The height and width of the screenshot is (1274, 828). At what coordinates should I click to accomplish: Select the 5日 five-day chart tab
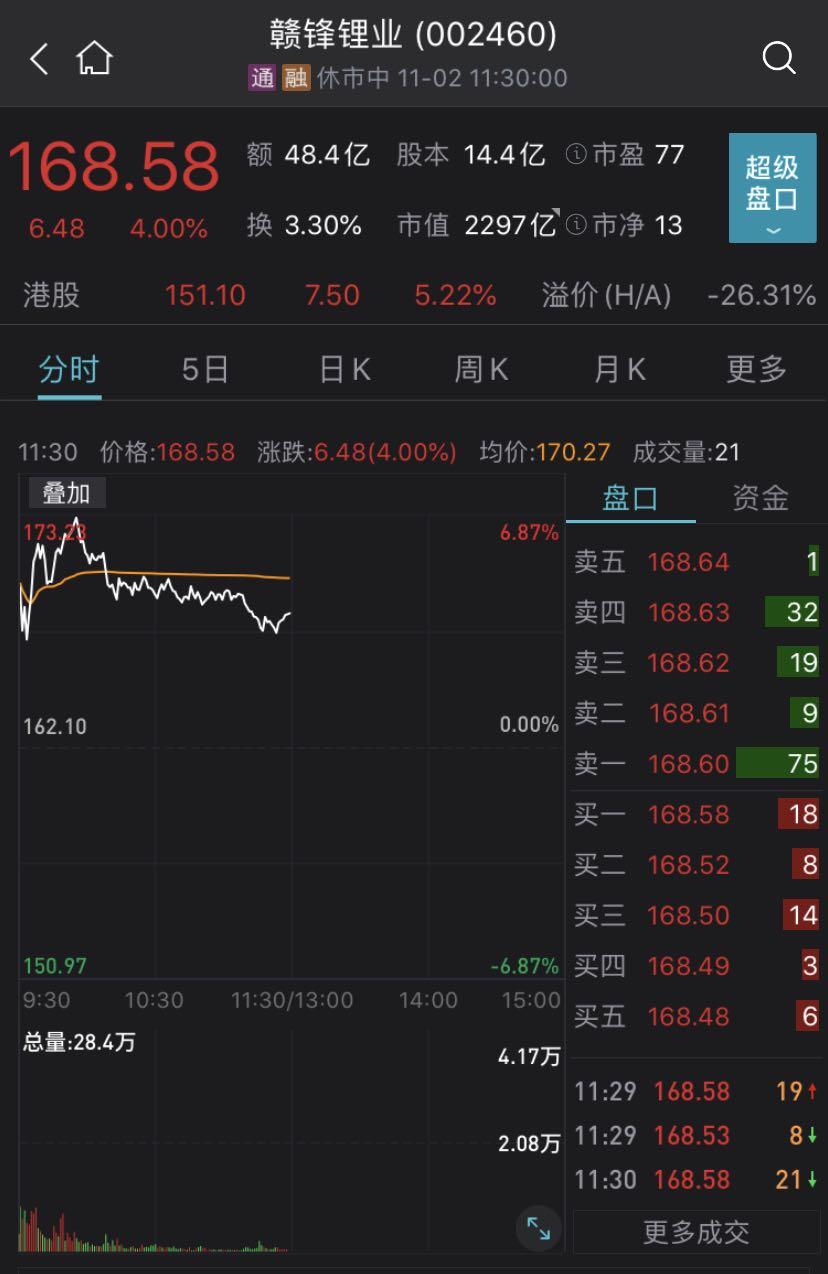click(x=203, y=368)
